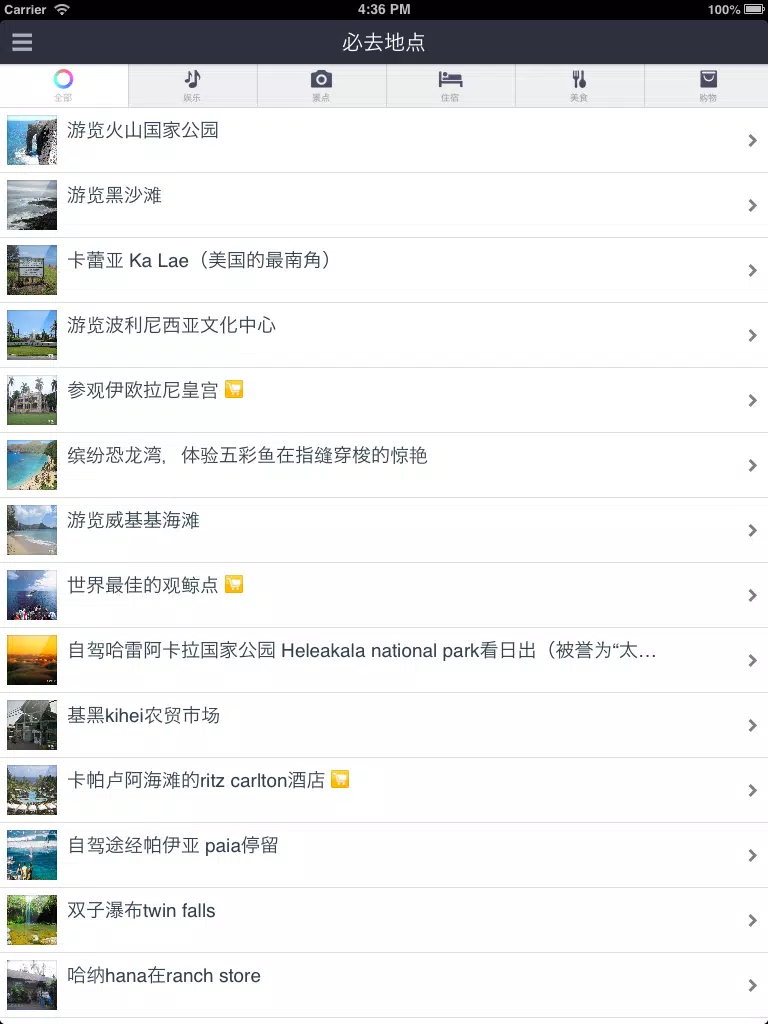Open the hamburger drawer menu
Viewport: 768px width, 1024px height.
tap(22, 42)
